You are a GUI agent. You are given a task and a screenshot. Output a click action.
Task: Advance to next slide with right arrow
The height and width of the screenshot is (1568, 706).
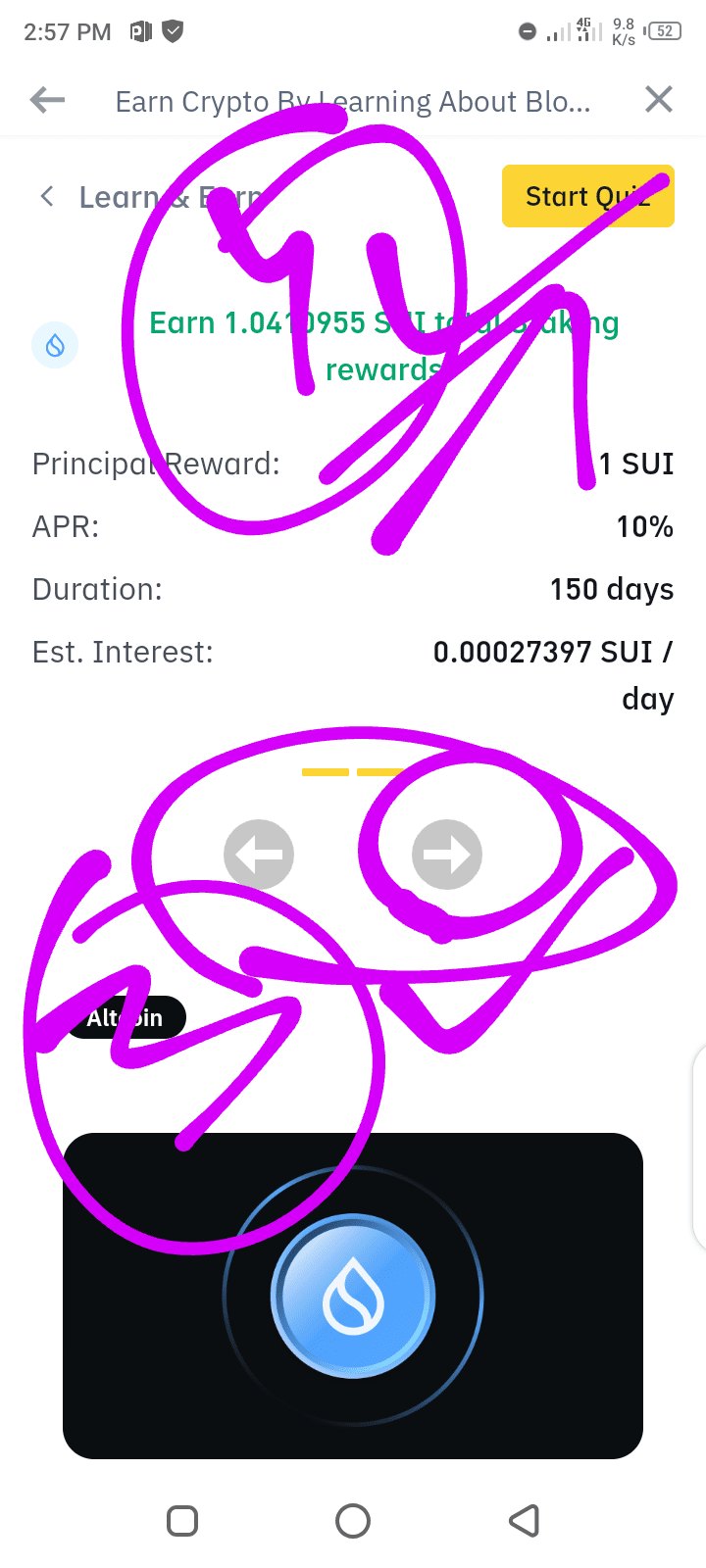447,855
